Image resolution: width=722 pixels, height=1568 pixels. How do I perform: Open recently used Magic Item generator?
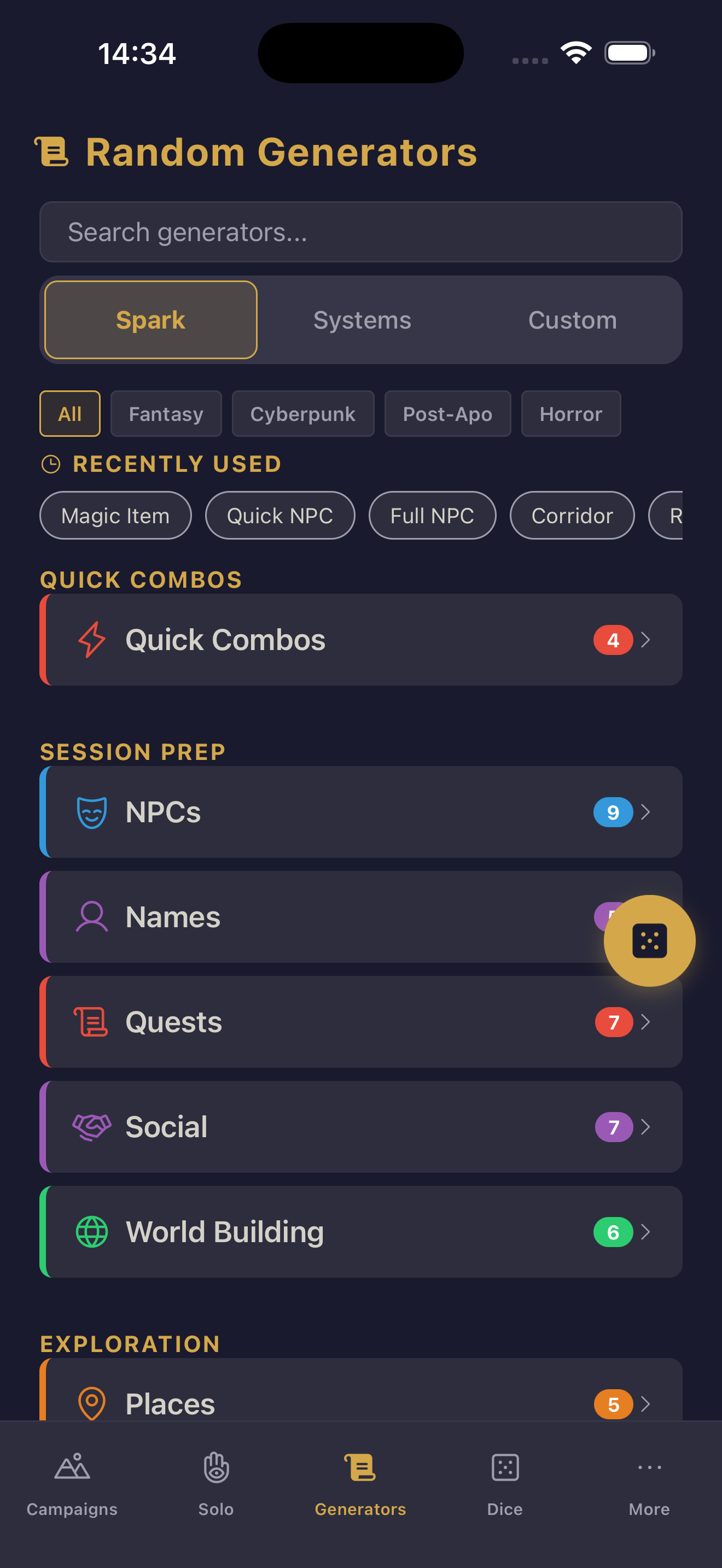coord(115,516)
